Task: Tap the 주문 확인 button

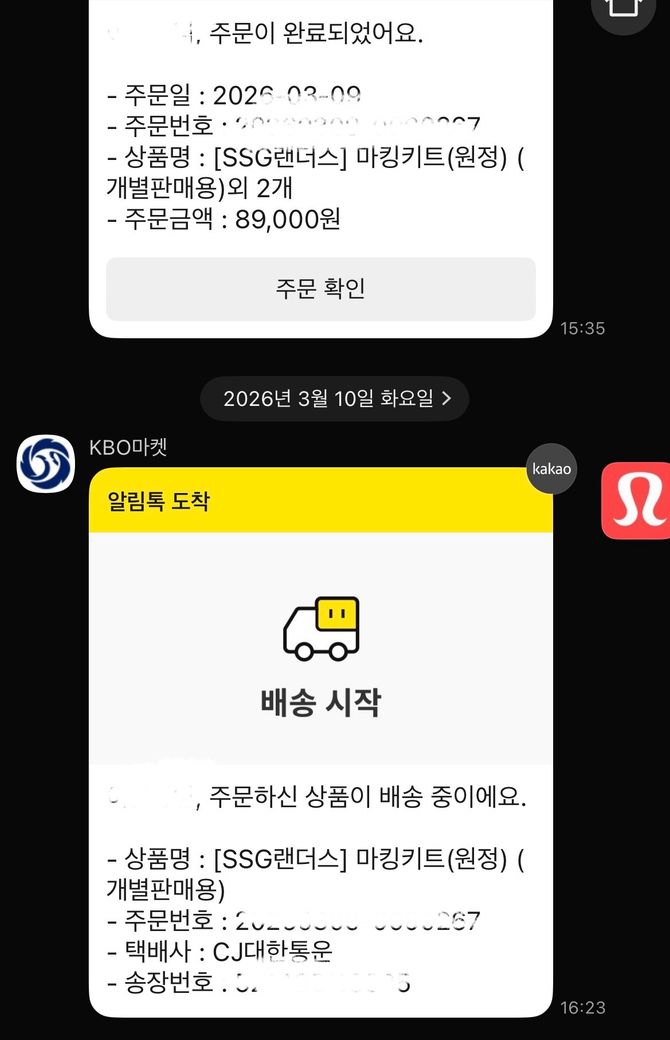Action: pos(320,289)
